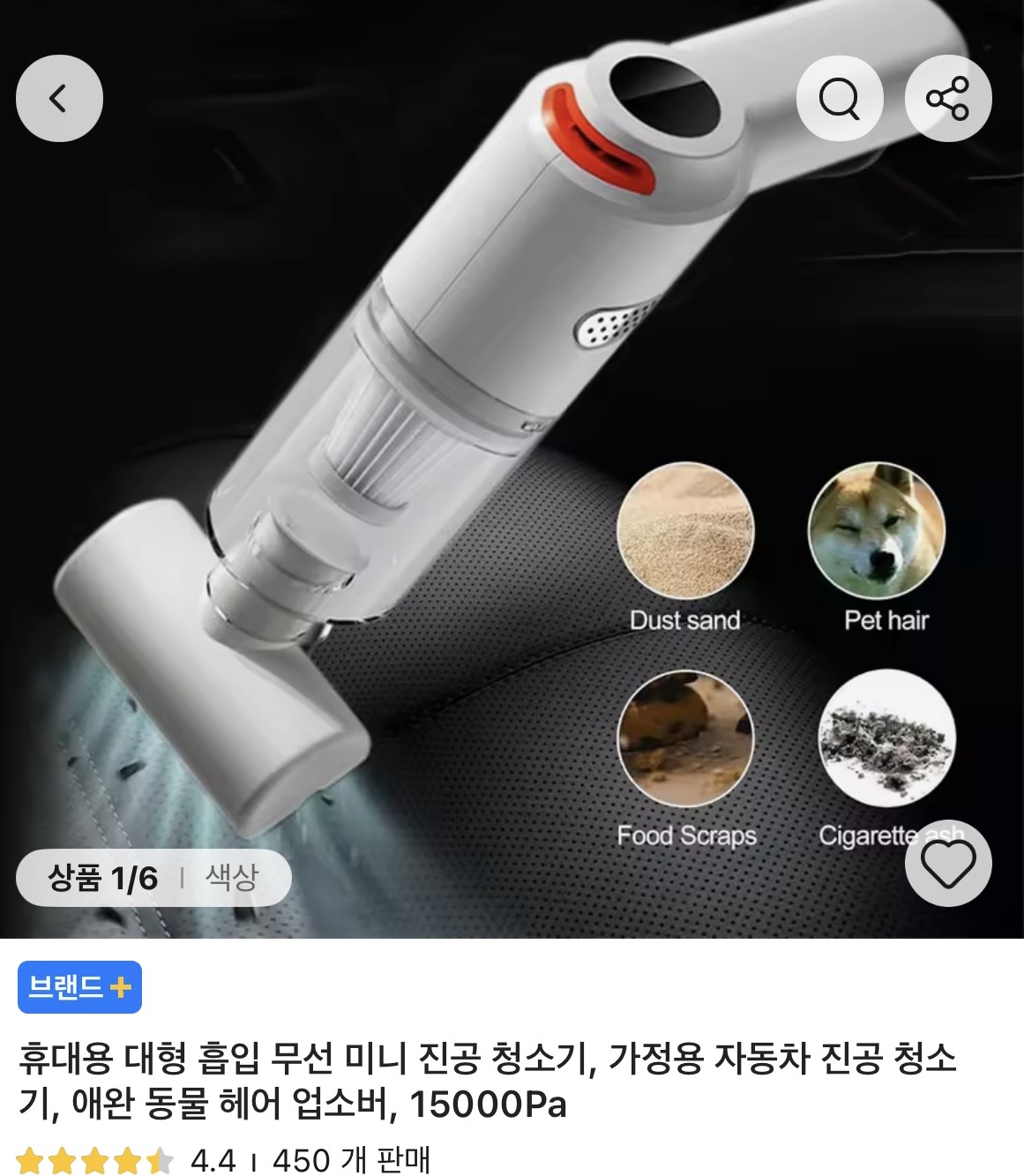Viewport: 1024px width, 1176px height.
Task: Open the 브랜드+ badge
Action: click(79, 987)
